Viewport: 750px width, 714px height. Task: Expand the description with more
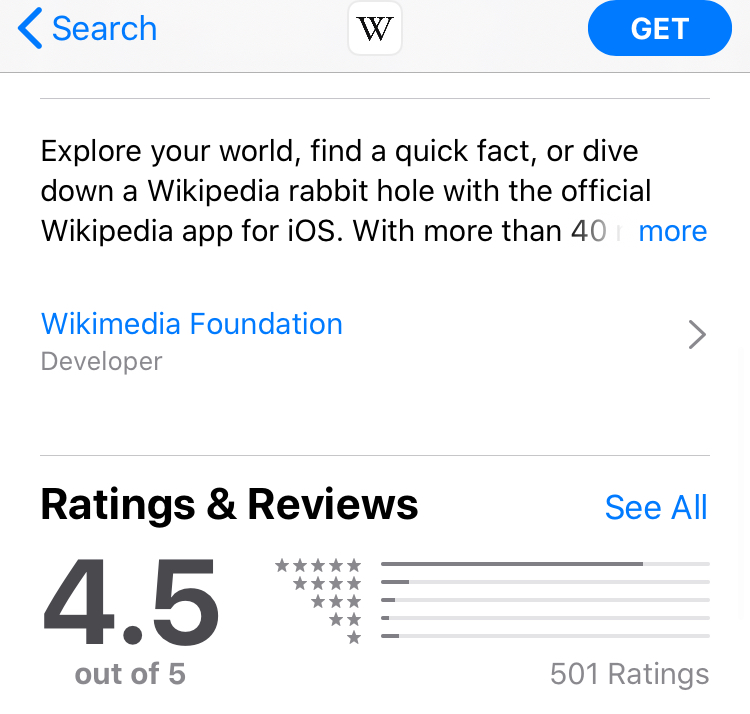(x=672, y=231)
